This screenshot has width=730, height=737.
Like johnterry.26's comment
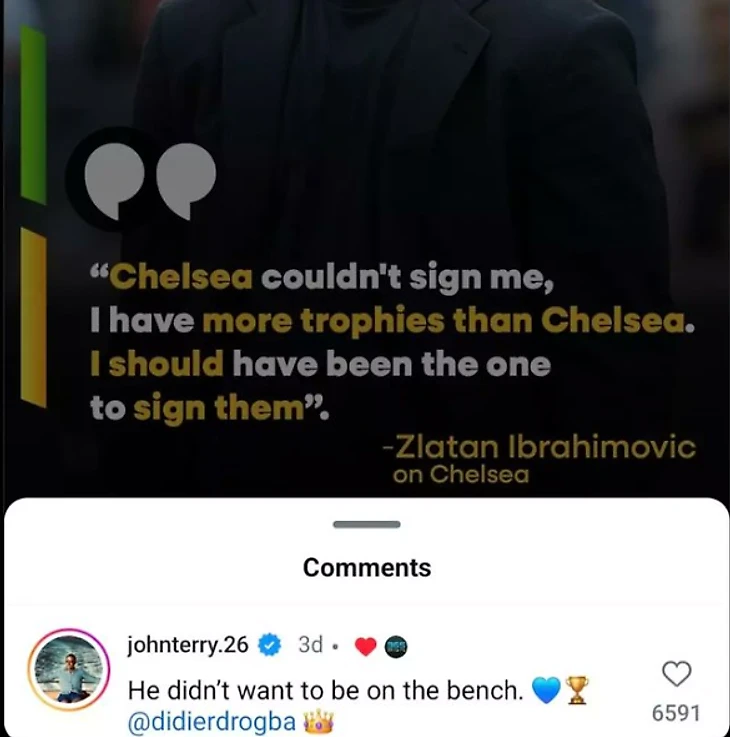click(x=677, y=674)
